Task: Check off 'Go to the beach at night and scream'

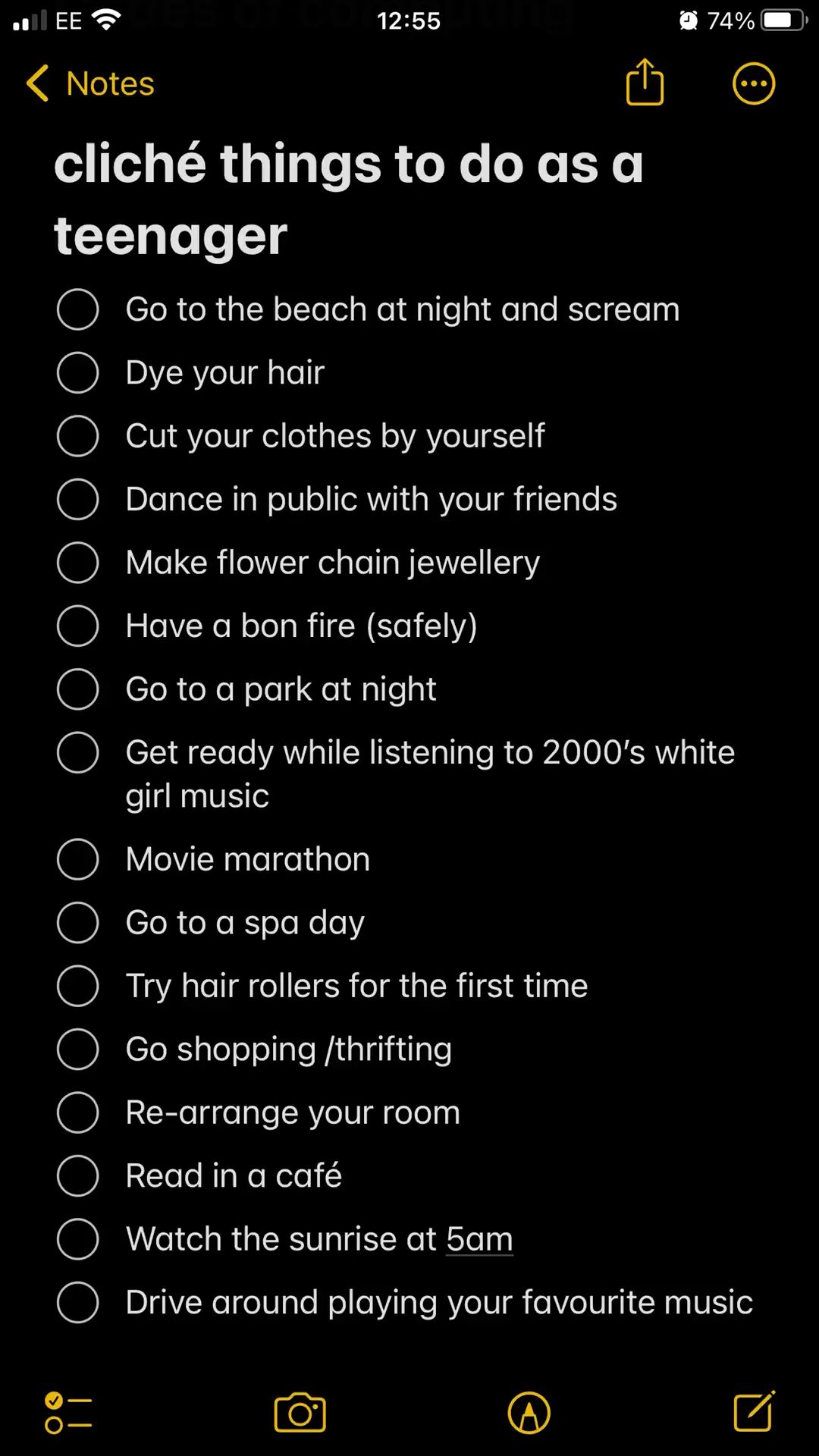Action: coord(78,309)
